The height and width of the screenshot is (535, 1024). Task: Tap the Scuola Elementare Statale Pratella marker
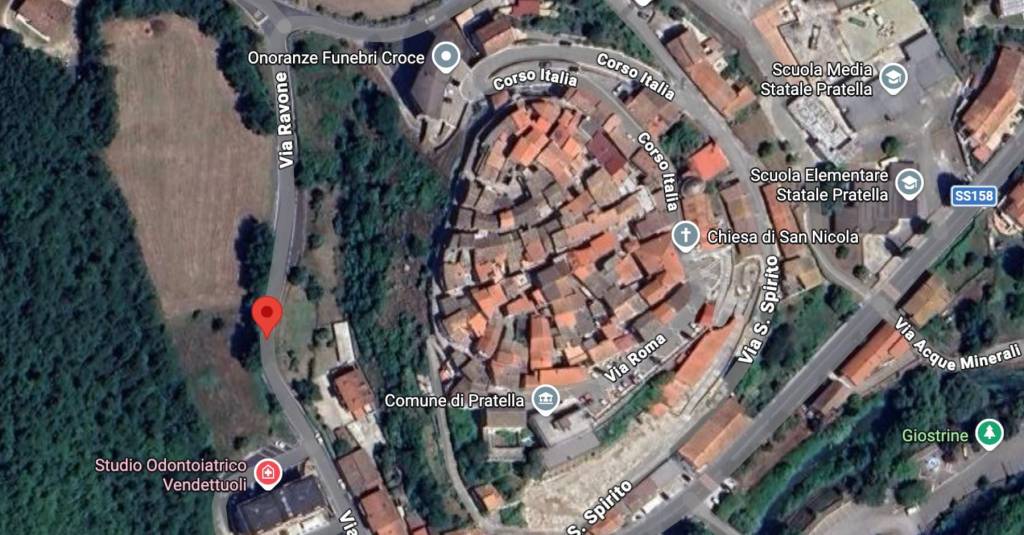coord(908,183)
